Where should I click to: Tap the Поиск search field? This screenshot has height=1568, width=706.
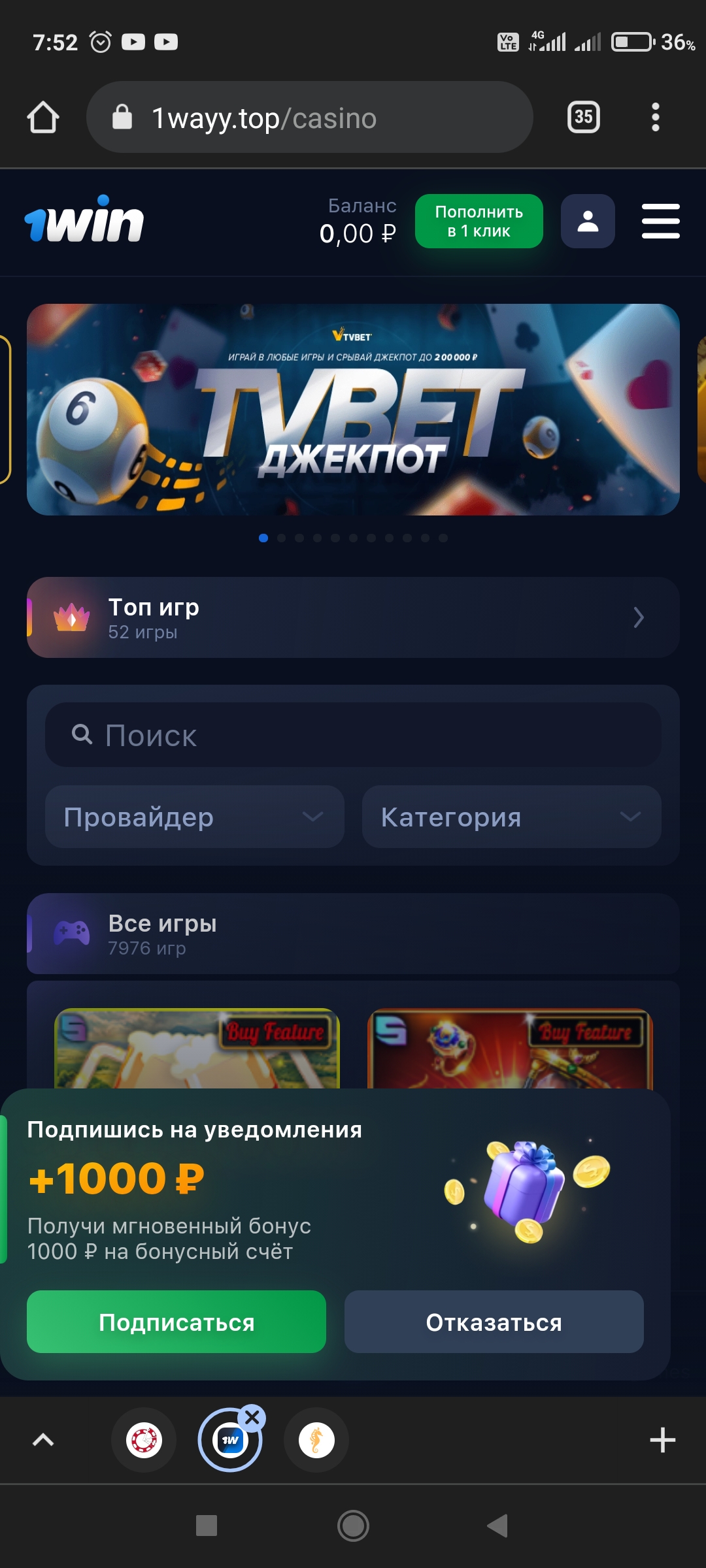[353, 735]
